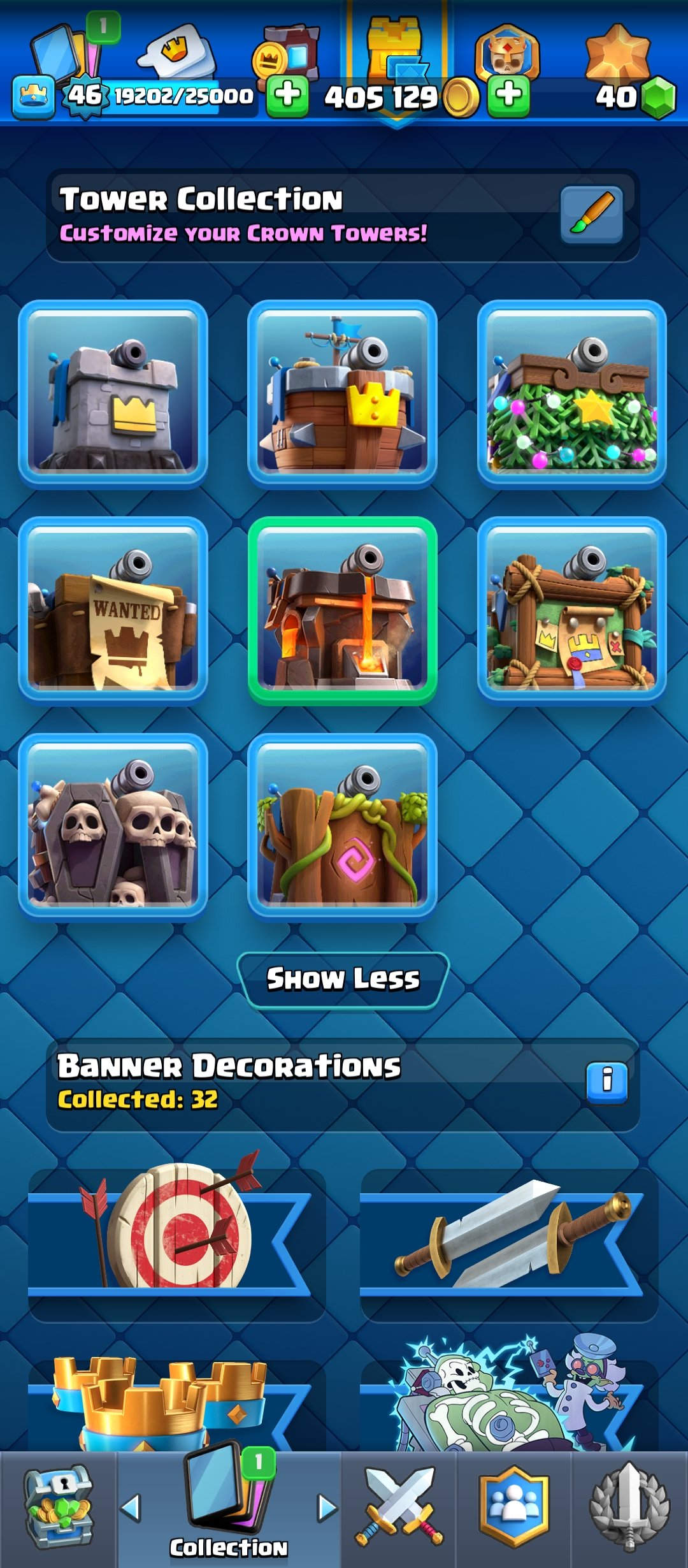Tap the Show Less button
The height and width of the screenshot is (1568, 688).
click(x=343, y=980)
